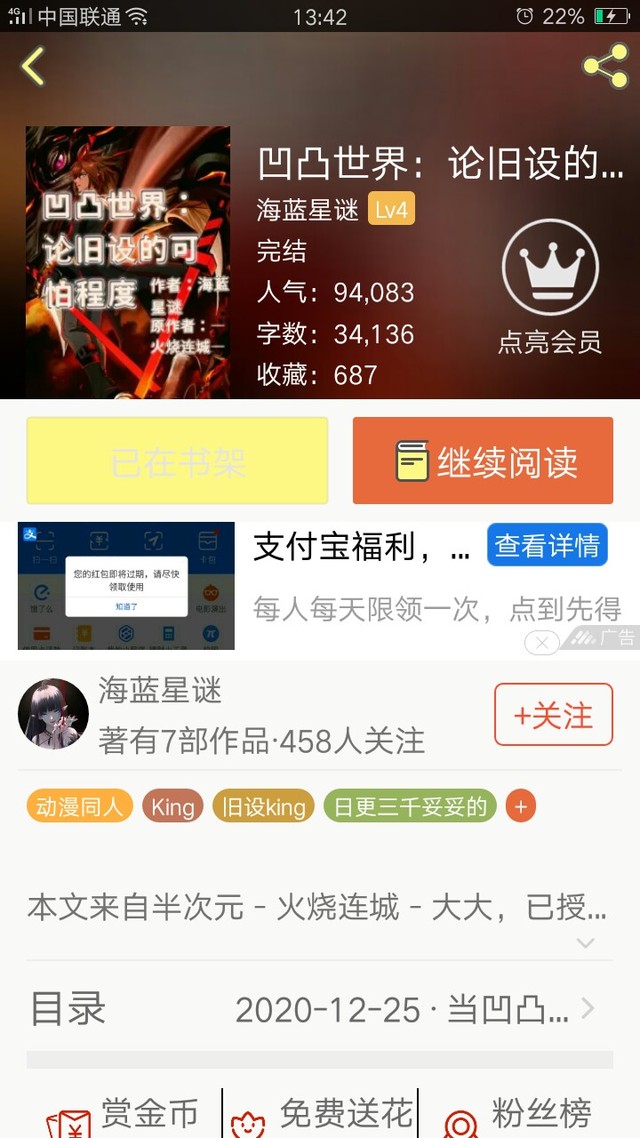
Task: Select the King tag
Action: click(x=173, y=806)
